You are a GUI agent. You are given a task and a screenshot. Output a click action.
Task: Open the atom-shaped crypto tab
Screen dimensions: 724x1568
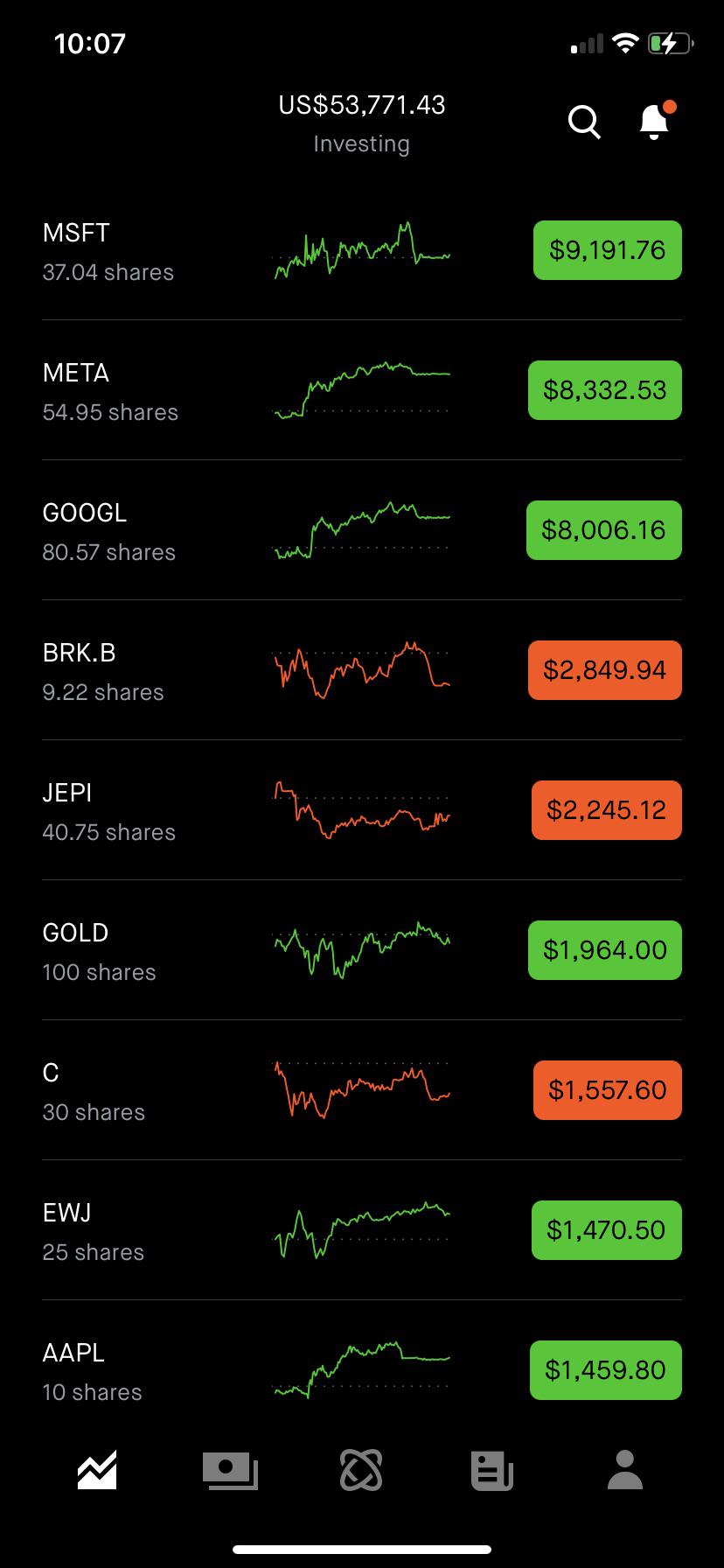[361, 1470]
